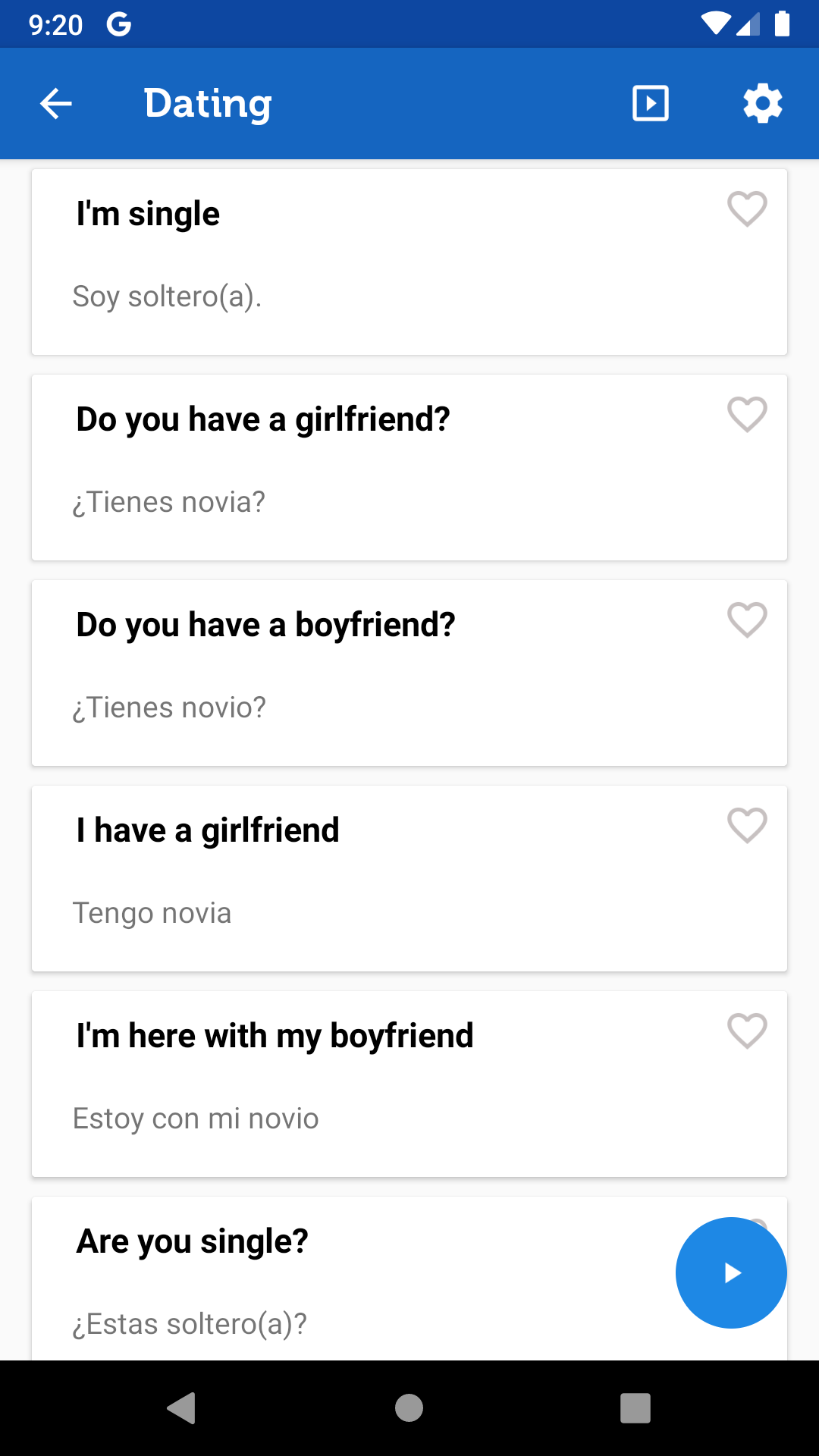
Task: Go back using the top-left arrow
Action: pos(56,104)
